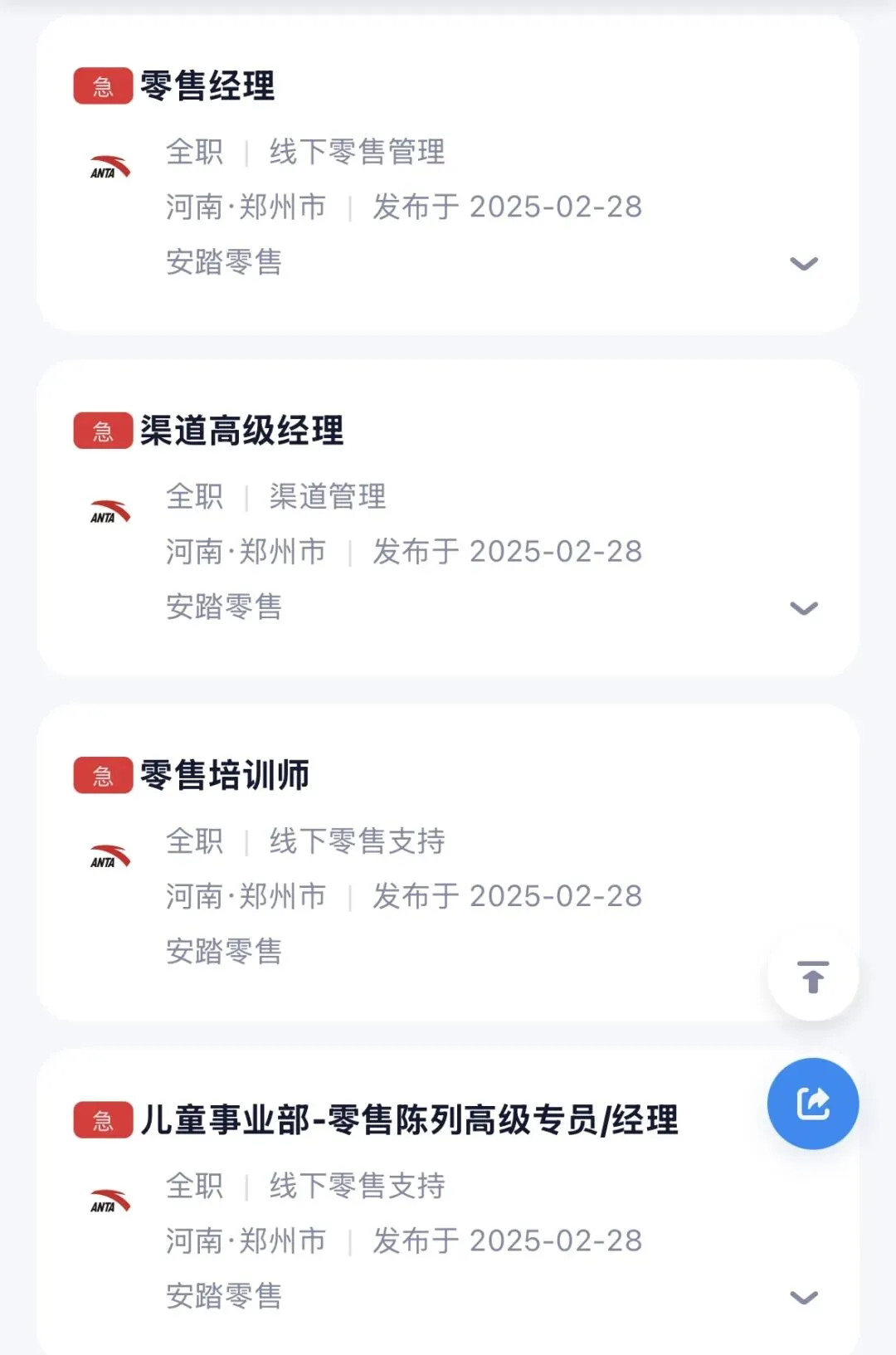Expand details for 零售经理 card

804,264
